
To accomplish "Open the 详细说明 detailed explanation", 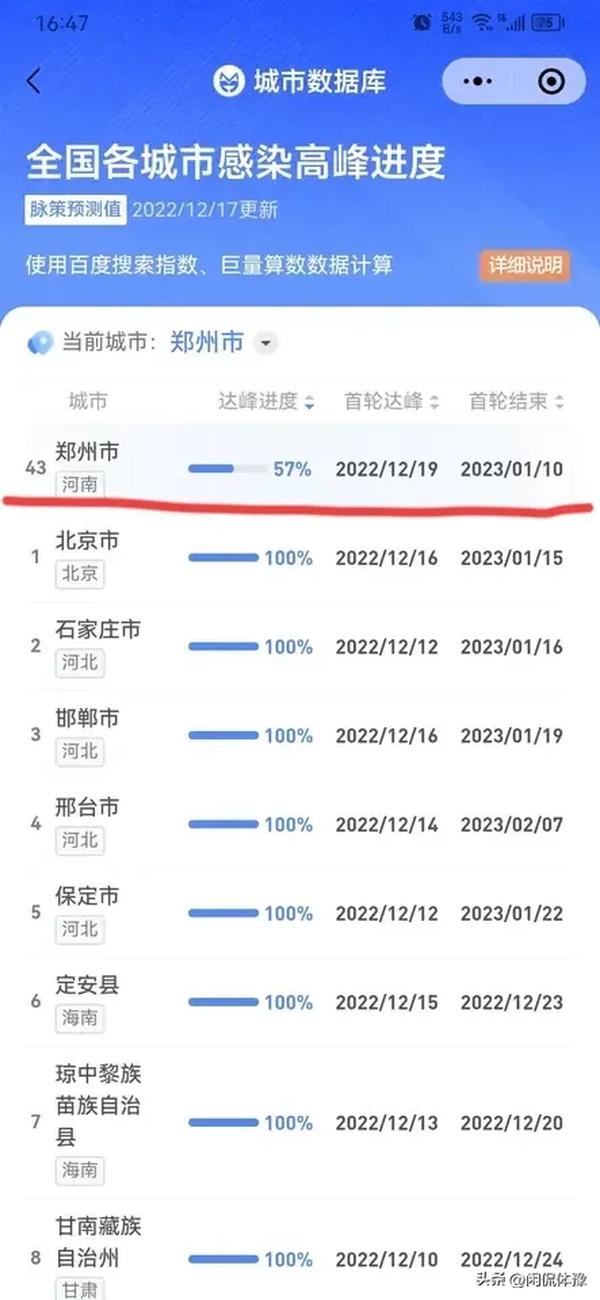I will coord(525,265).
